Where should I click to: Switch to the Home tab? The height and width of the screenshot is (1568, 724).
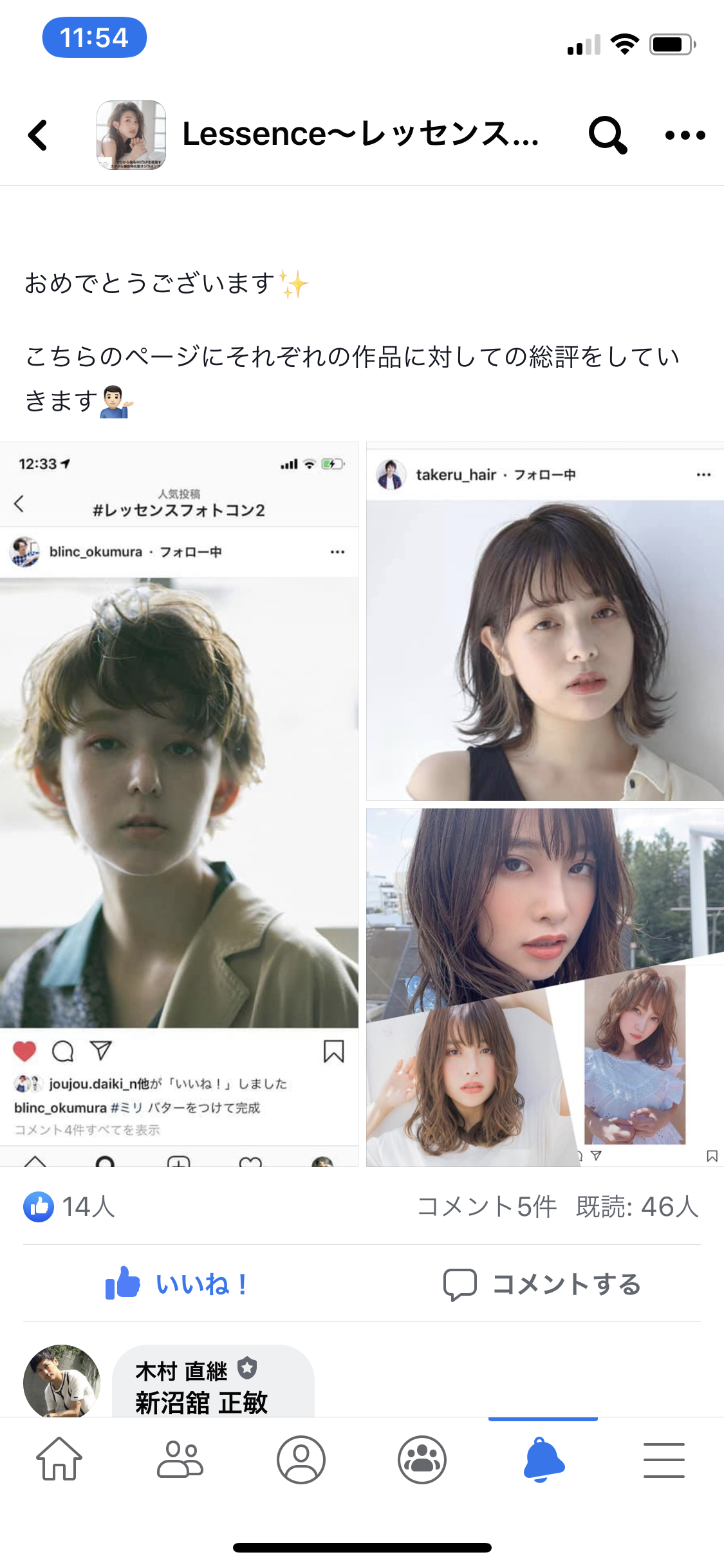[59, 1459]
